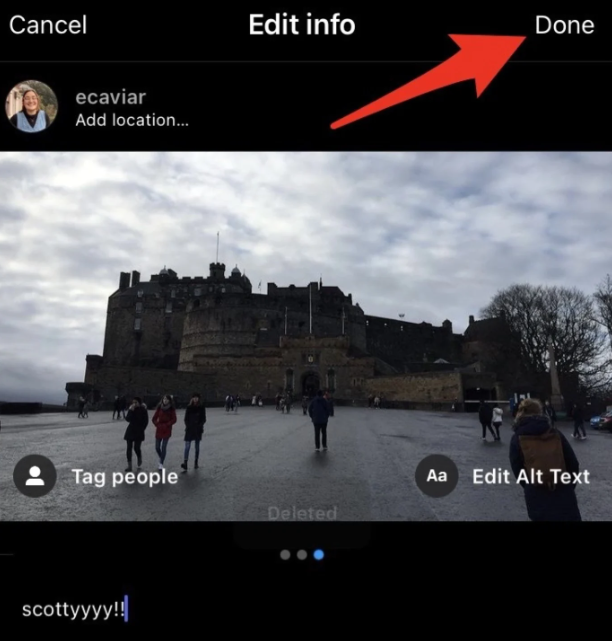Add a location to the post

pos(132,121)
